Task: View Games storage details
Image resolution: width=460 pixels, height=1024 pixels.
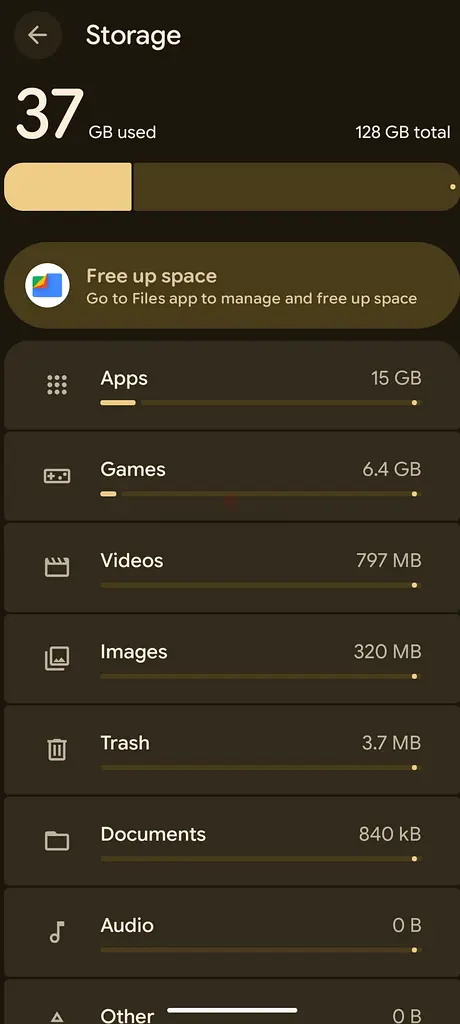Action: click(232, 476)
